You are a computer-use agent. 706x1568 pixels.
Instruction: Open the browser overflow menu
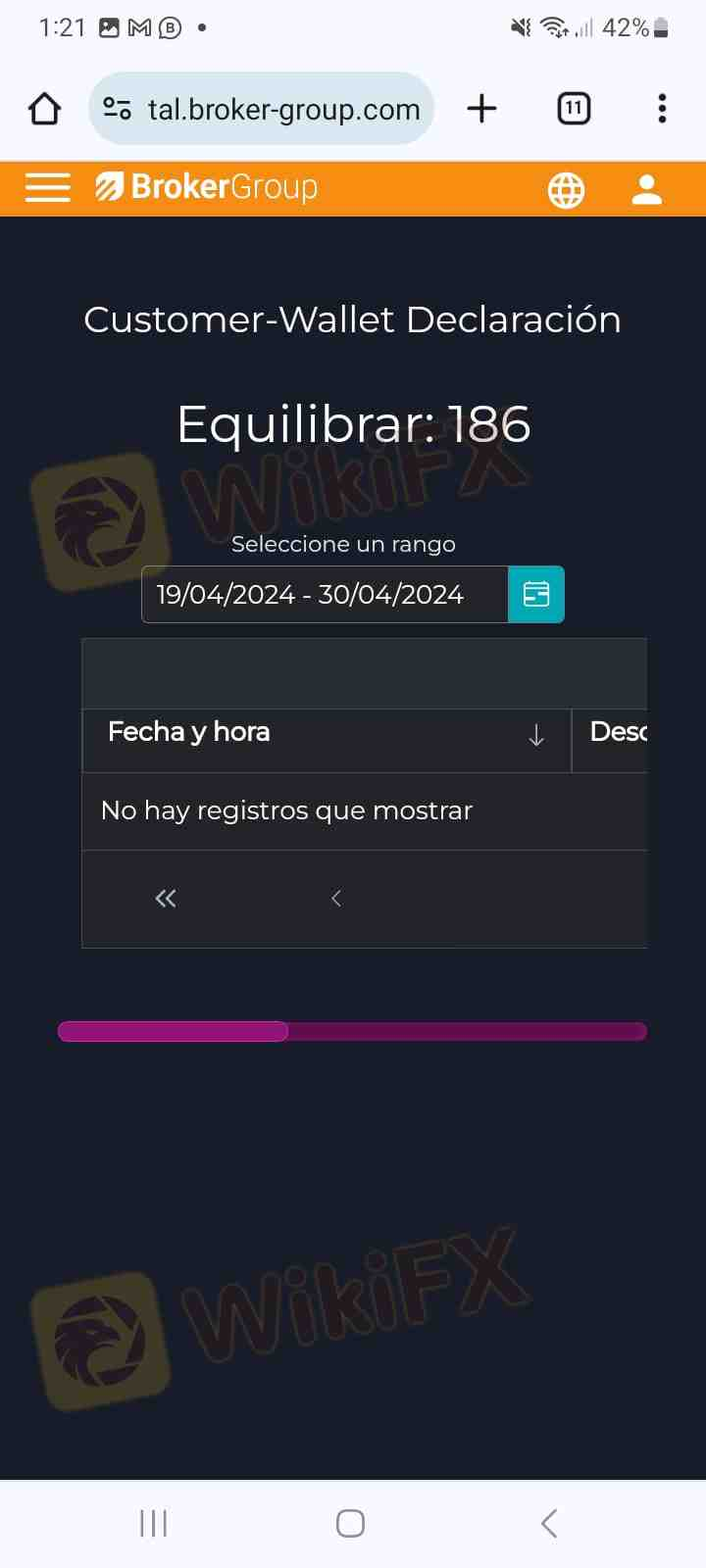coord(662,109)
